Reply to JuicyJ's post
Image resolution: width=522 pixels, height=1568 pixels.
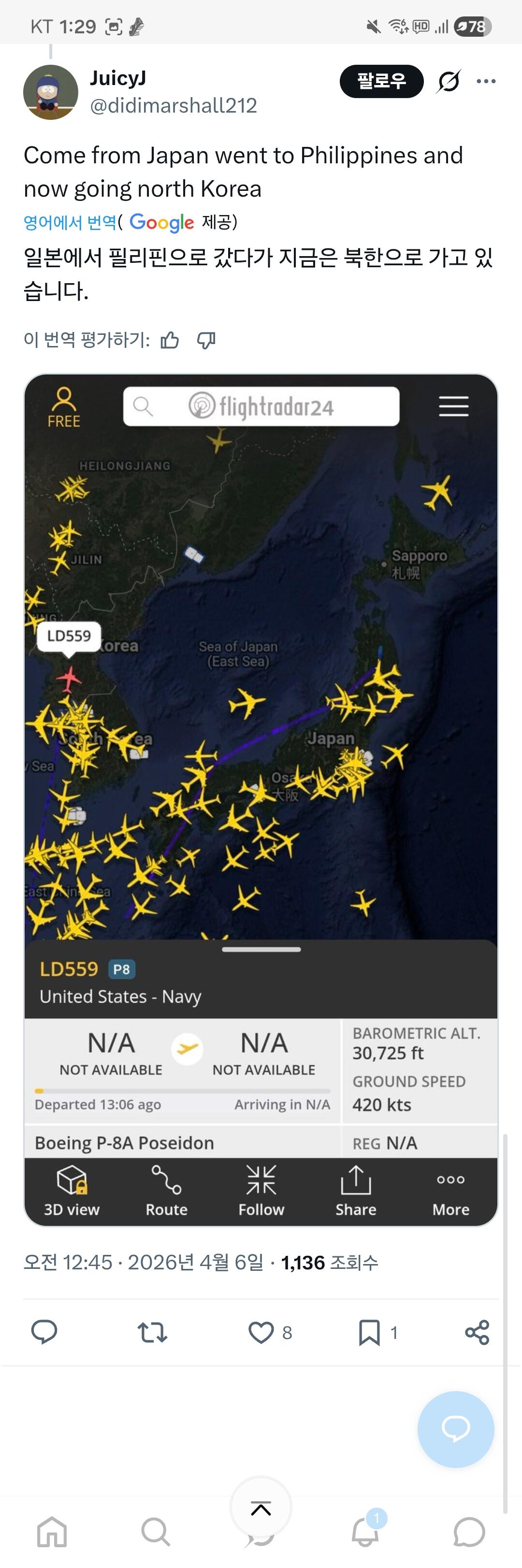[x=44, y=1332]
